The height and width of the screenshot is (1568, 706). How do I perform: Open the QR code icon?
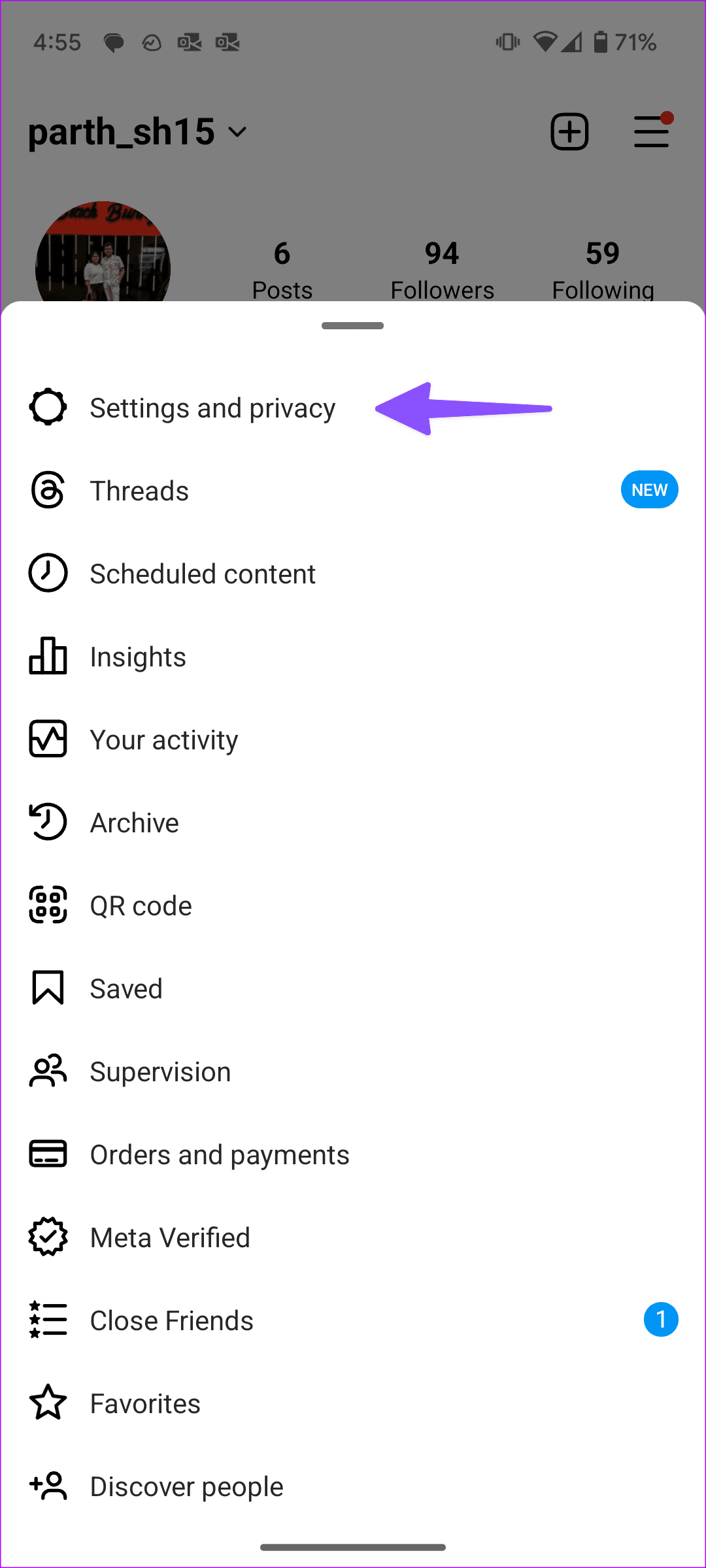point(47,905)
